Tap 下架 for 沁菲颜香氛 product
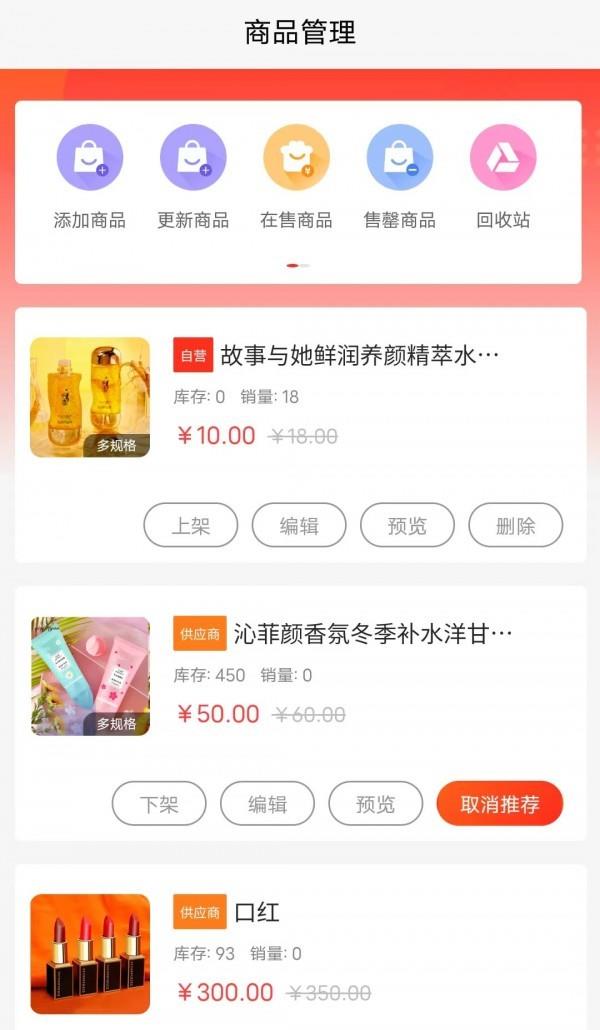 (159, 804)
